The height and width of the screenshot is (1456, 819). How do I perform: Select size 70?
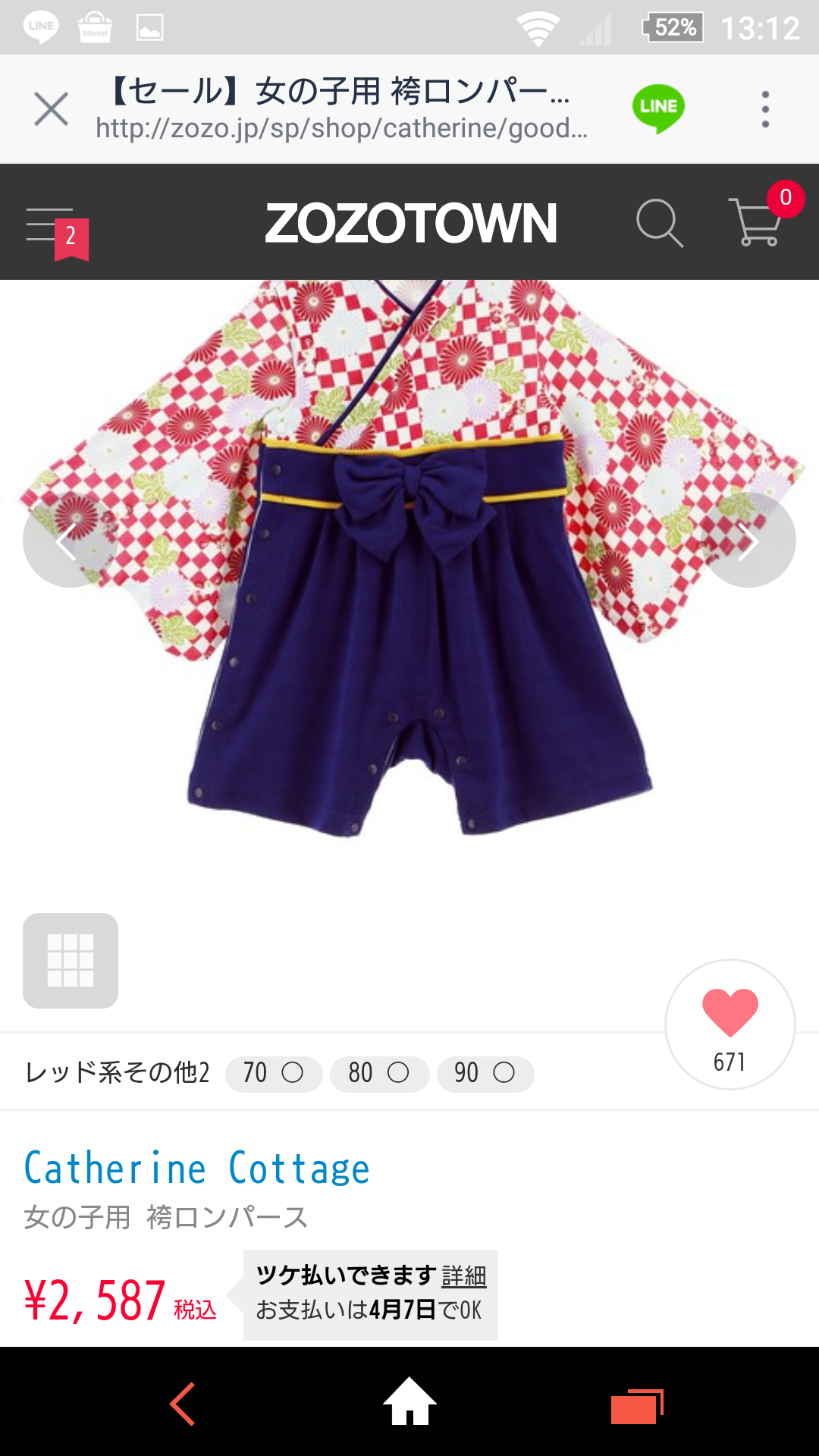pos(273,1073)
